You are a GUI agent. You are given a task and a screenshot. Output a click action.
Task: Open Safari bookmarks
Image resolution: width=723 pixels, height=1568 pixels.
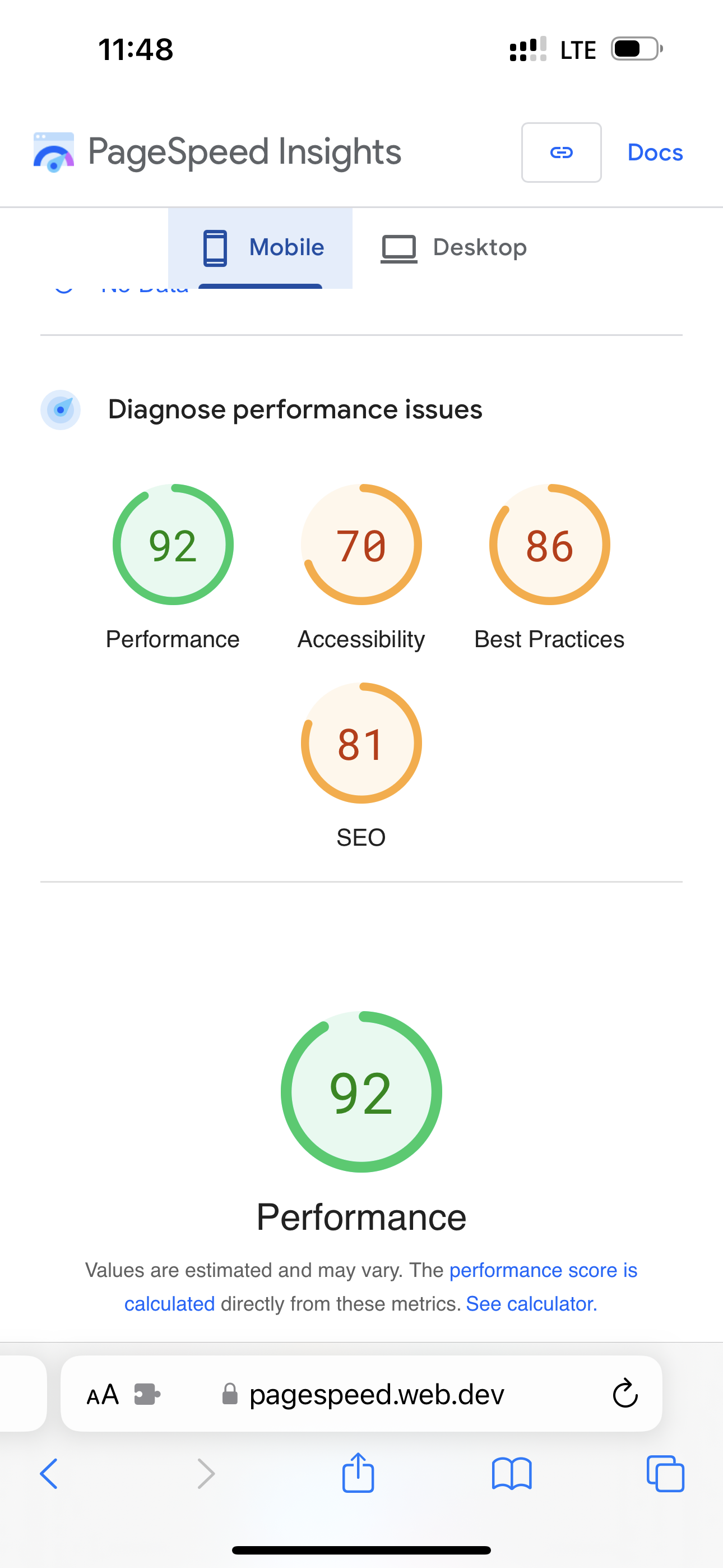(x=511, y=1474)
